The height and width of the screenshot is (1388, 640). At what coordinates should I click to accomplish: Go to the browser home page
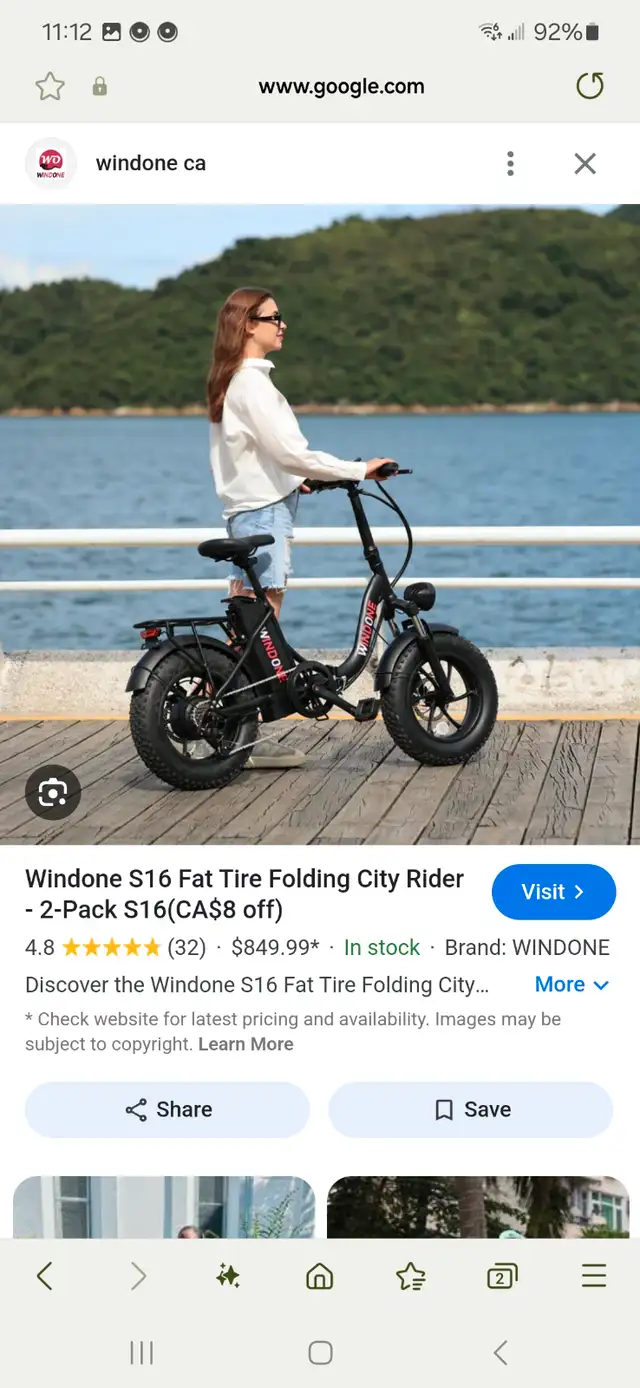[320, 1275]
